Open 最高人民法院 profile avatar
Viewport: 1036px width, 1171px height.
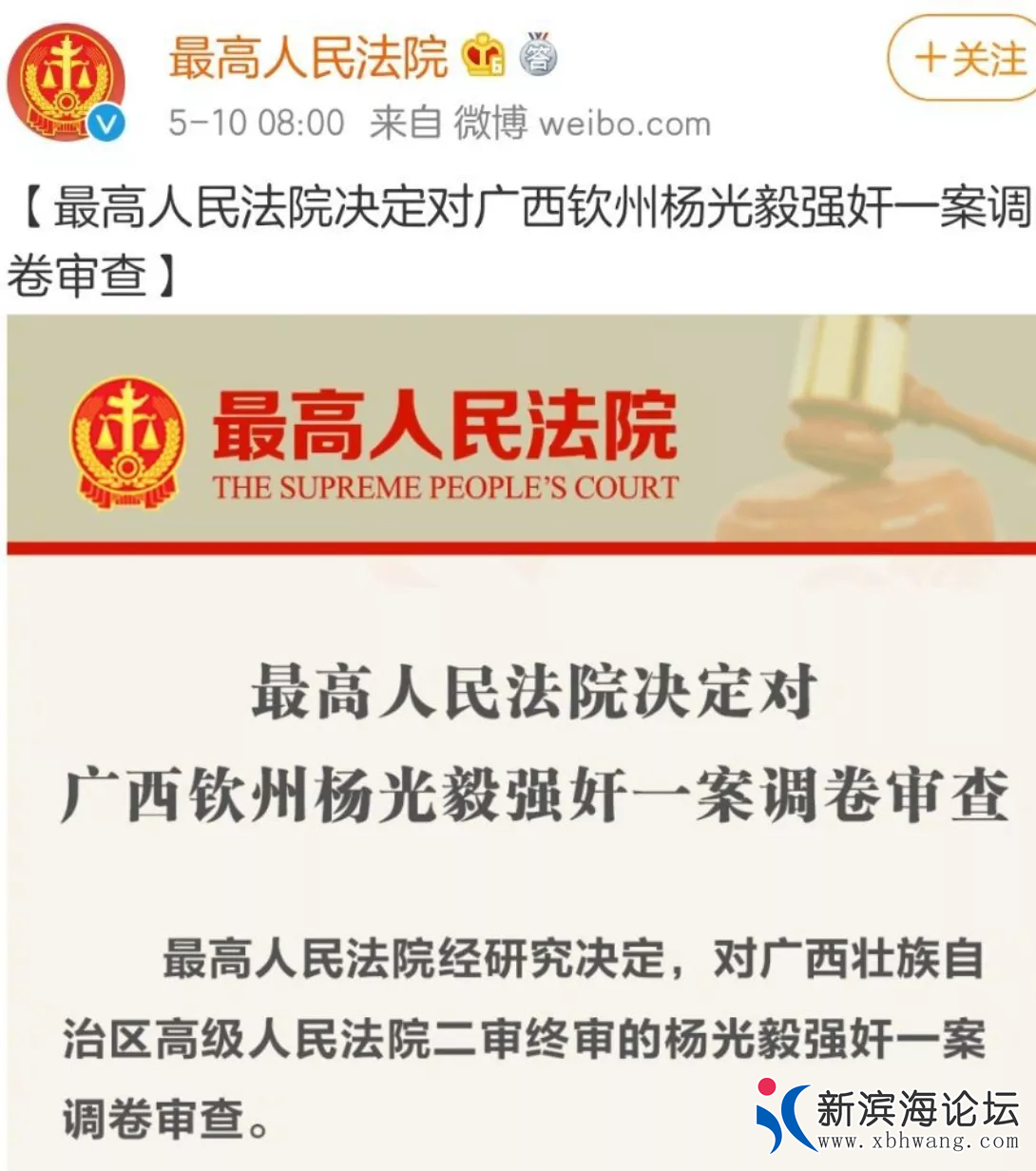click(x=66, y=82)
